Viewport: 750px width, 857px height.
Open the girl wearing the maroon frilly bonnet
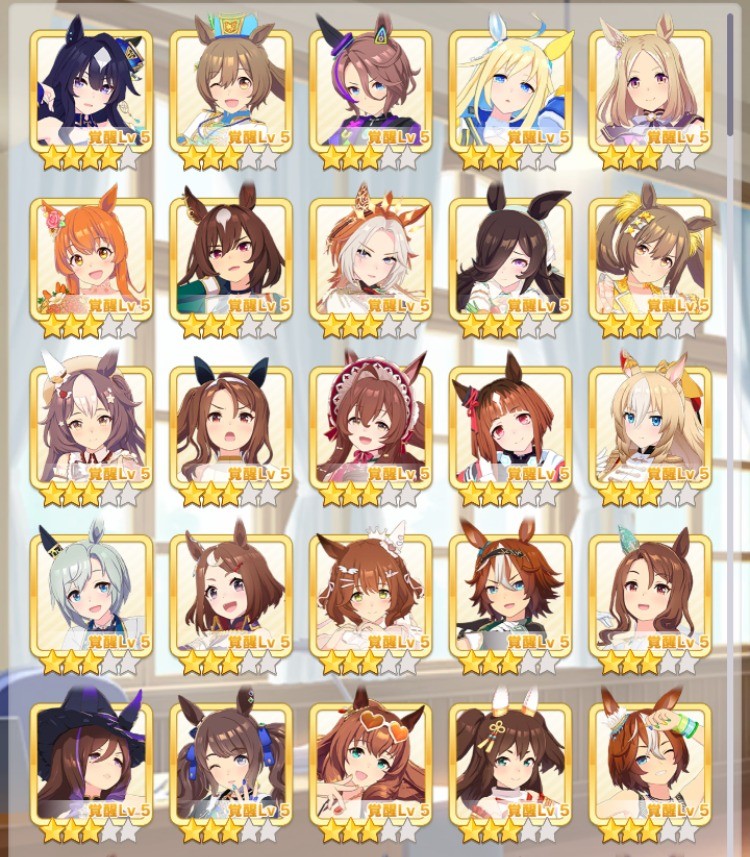371,426
